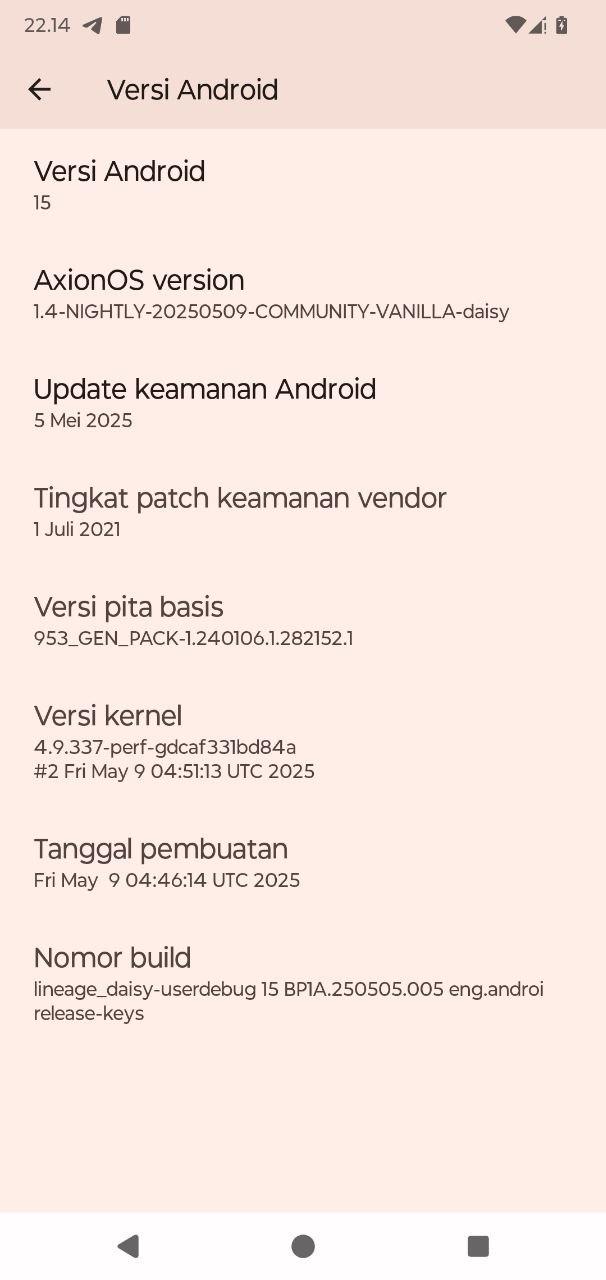Select the Tanggal pembuatan row
Viewport: 606px width, 1280px height.
[303, 863]
